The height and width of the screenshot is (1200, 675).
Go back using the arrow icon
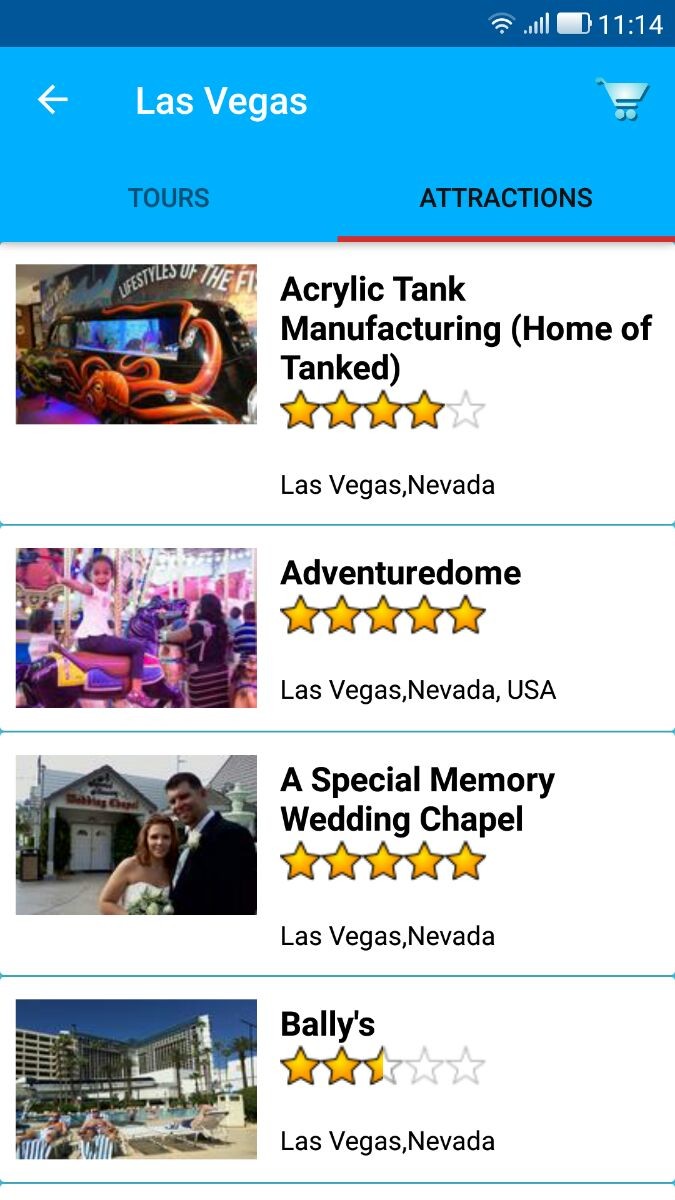pos(52,100)
